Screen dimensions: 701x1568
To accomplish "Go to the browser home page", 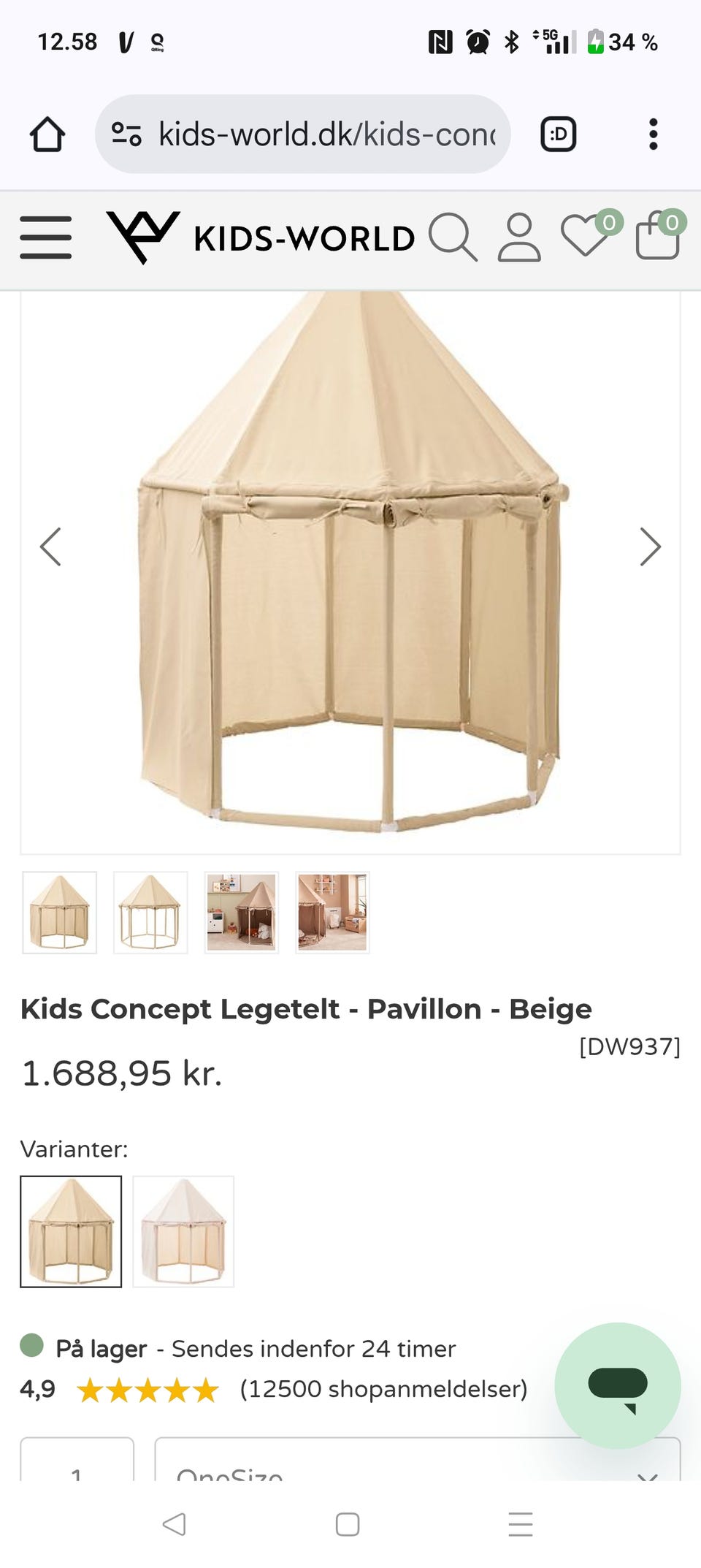I will [47, 134].
